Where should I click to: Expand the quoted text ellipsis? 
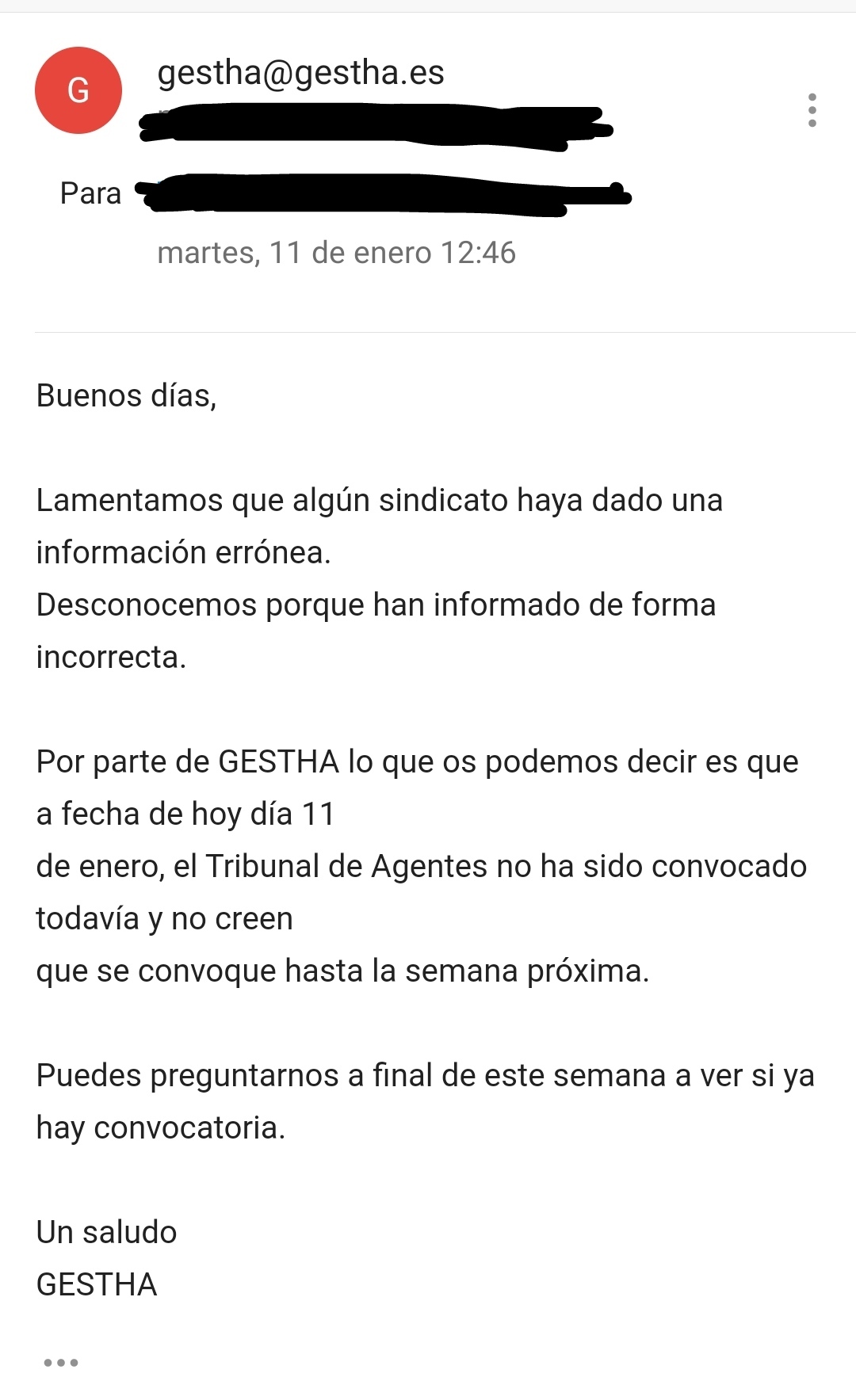(61, 1363)
